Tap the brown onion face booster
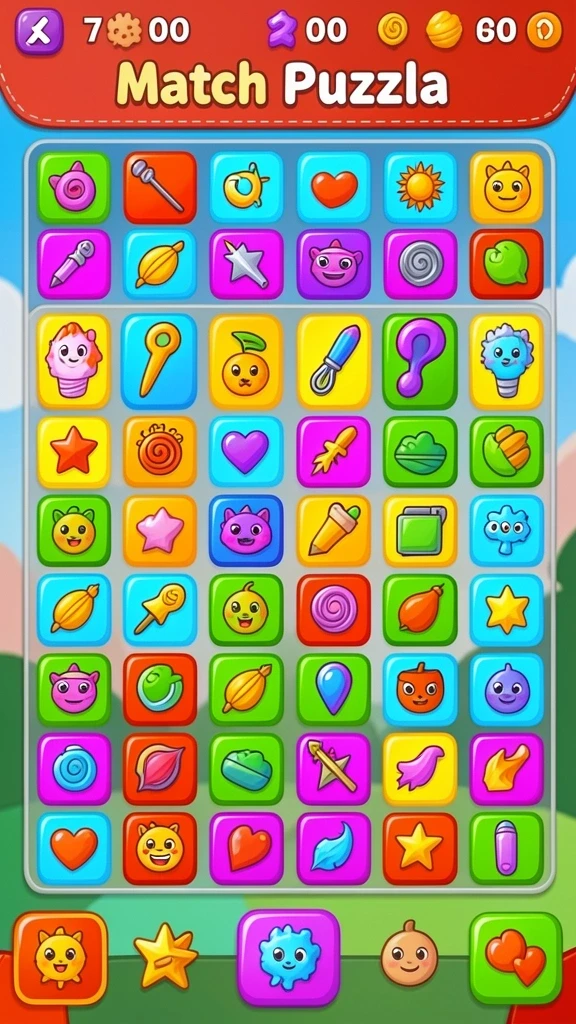Image resolution: width=576 pixels, height=1024 pixels. pos(409,953)
